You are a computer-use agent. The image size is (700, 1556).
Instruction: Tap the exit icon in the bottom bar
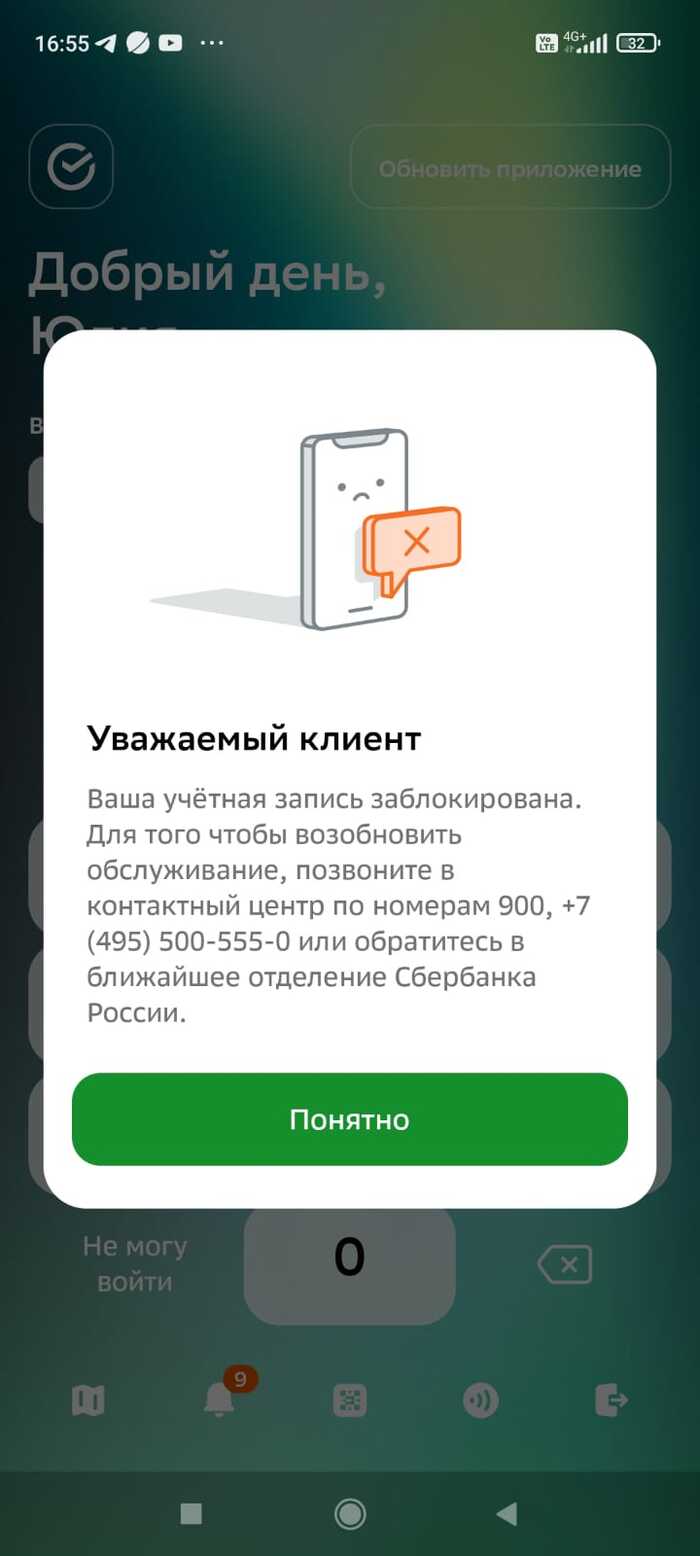(611, 1400)
